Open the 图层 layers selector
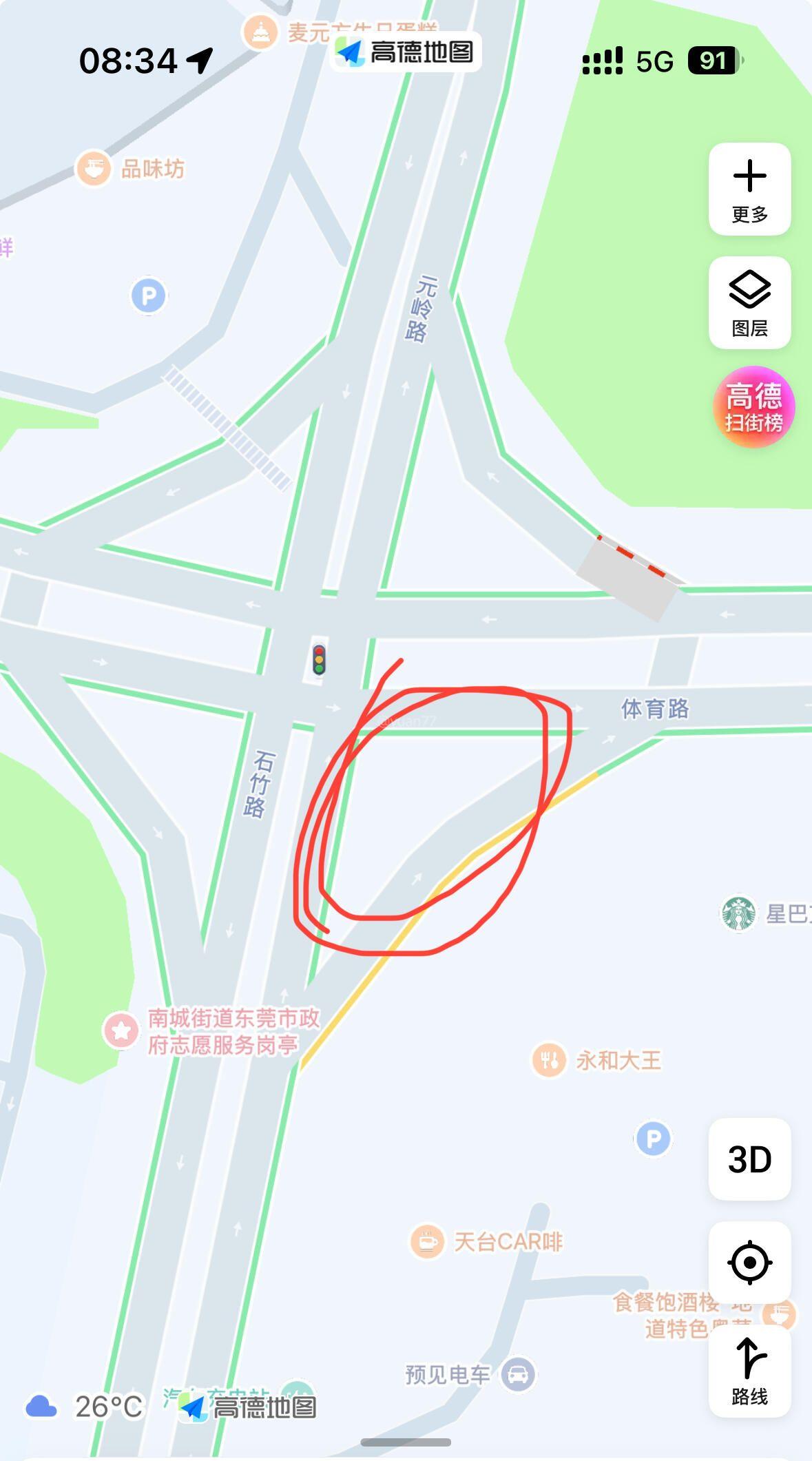Screen dimensions: 812x1461 point(749,303)
